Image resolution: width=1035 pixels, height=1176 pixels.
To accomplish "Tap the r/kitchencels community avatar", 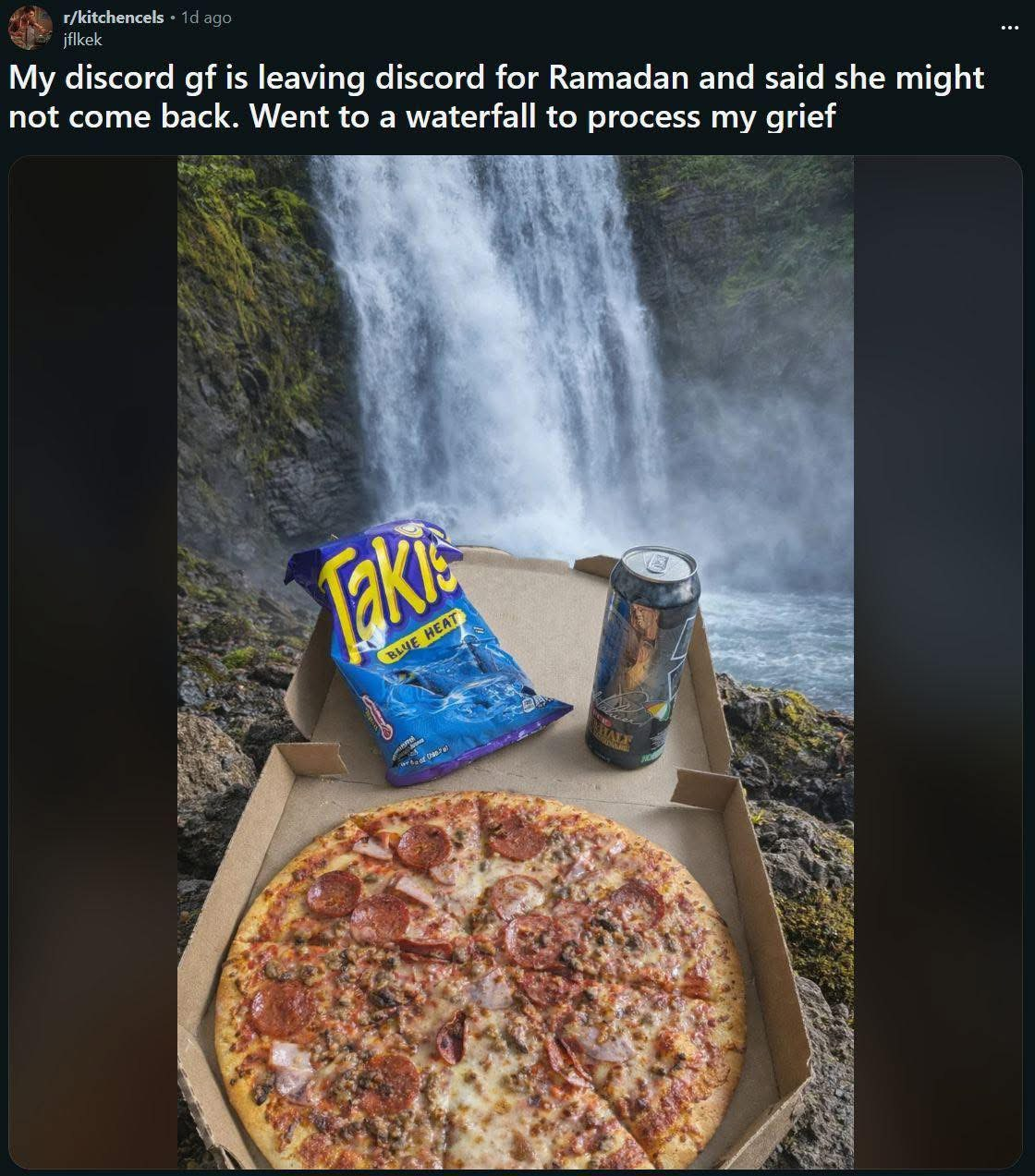I will point(30,28).
